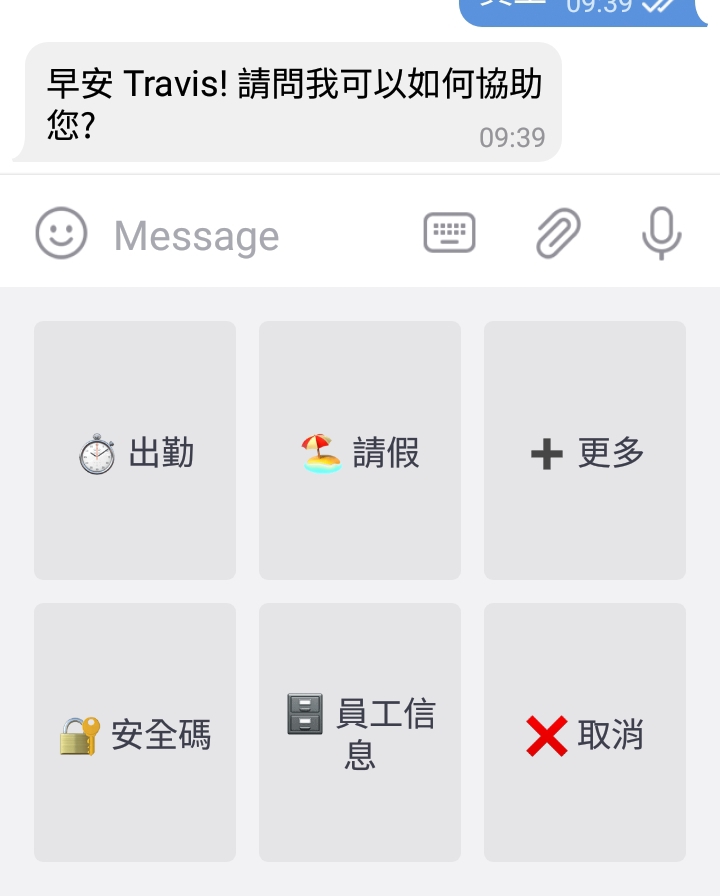
Task: Choose the 更多 more options button
Action: (585, 450)
